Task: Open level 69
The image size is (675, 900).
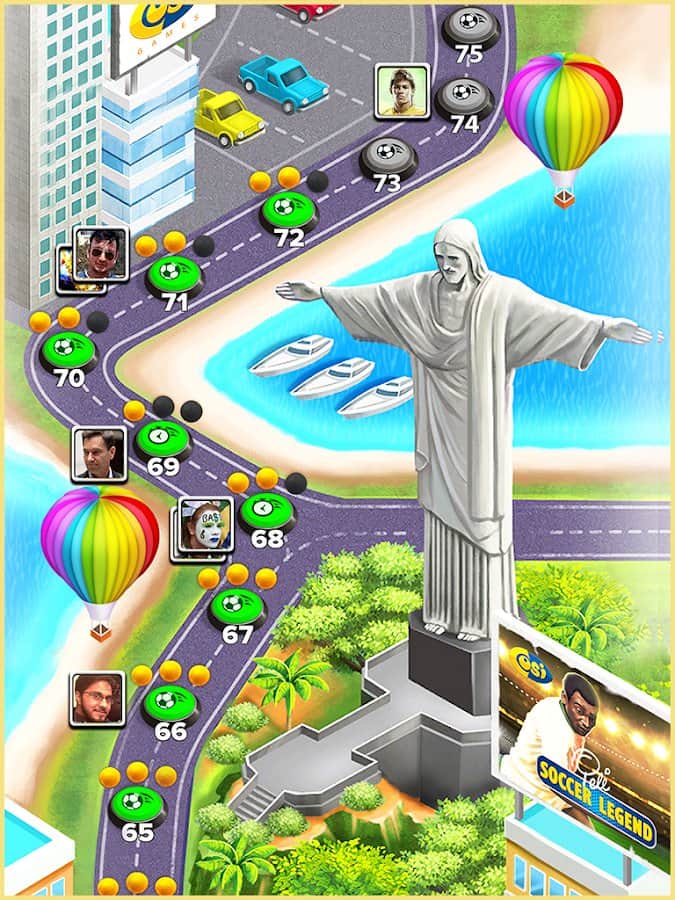Action: [x=162, y=438]
